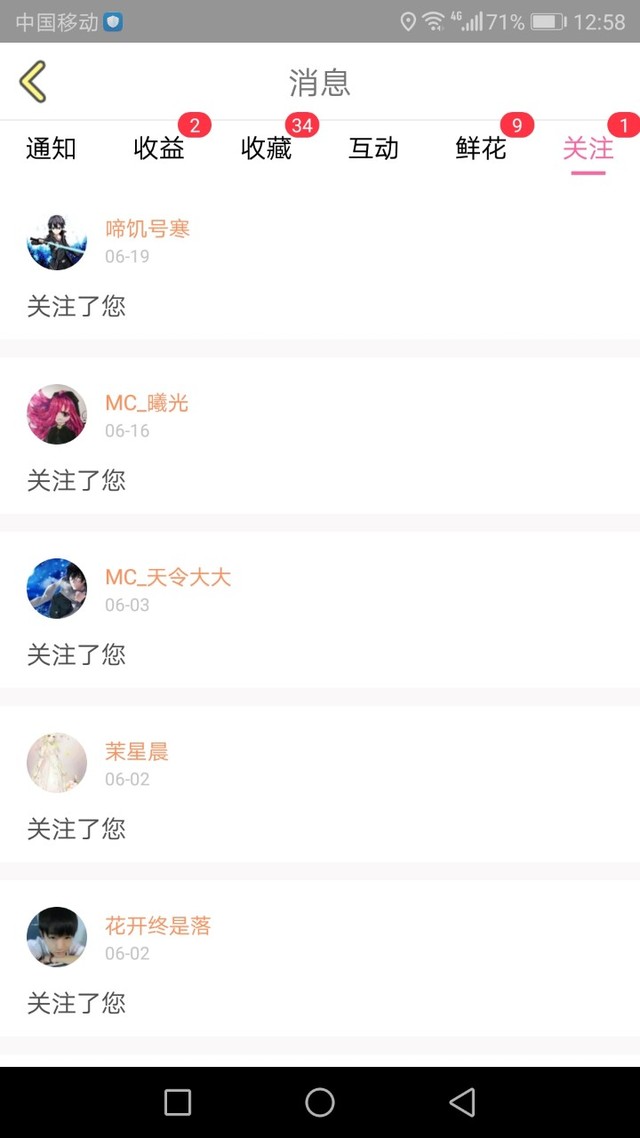Switch to the 互动 tab
This screenshot has height=1138, width=640.
(x=373, y=149)
